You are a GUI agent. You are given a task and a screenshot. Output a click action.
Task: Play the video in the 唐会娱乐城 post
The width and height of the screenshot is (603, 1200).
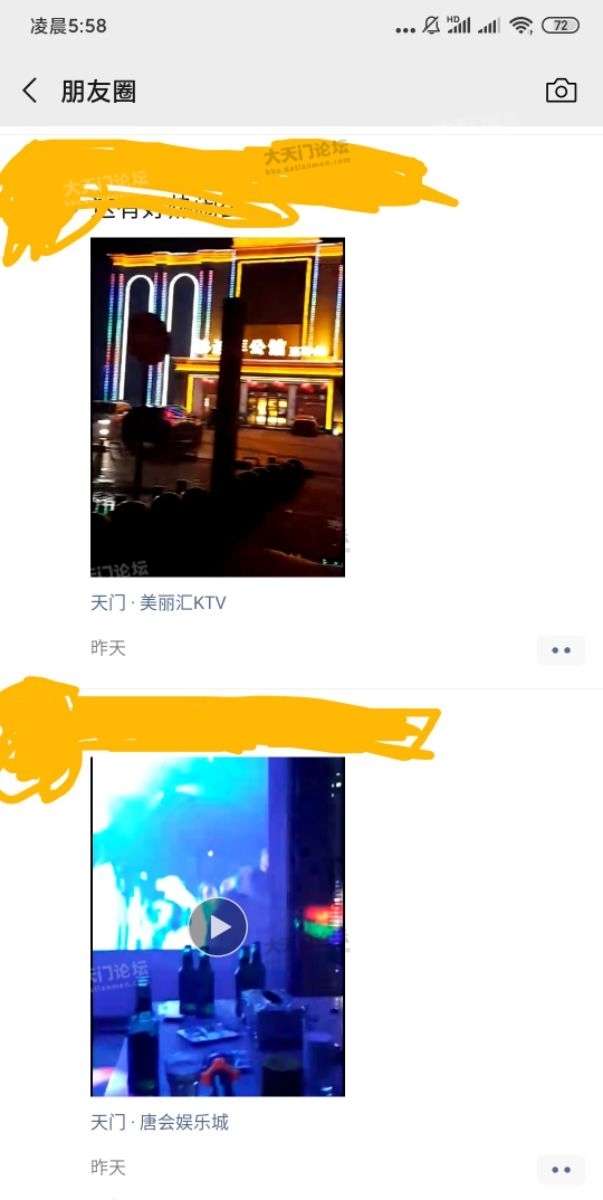(218, 927)
